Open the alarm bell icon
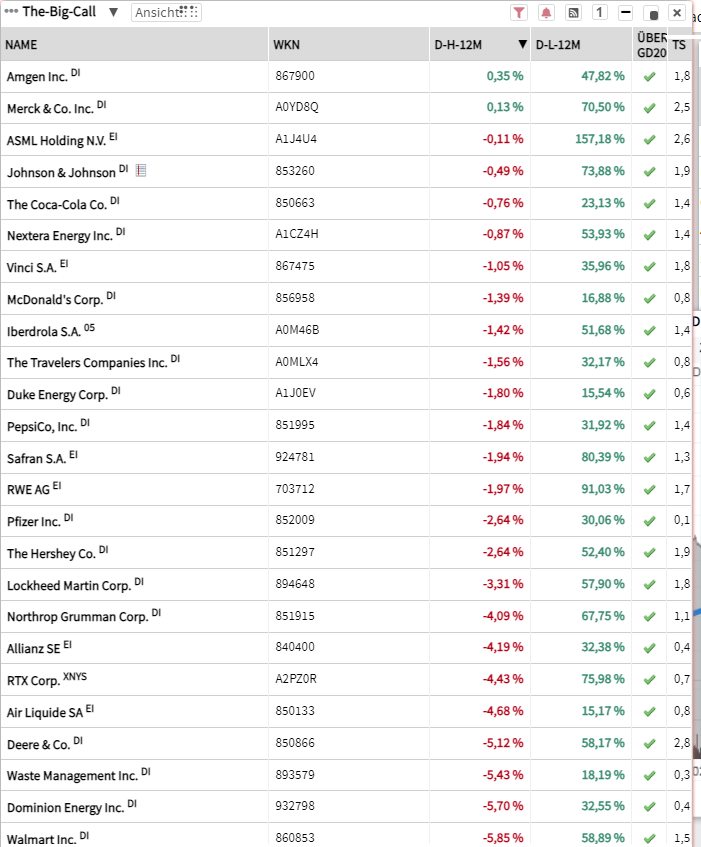The width and height of the screenshot is (701, 847). pyautogui.click(x=546, y=13)
